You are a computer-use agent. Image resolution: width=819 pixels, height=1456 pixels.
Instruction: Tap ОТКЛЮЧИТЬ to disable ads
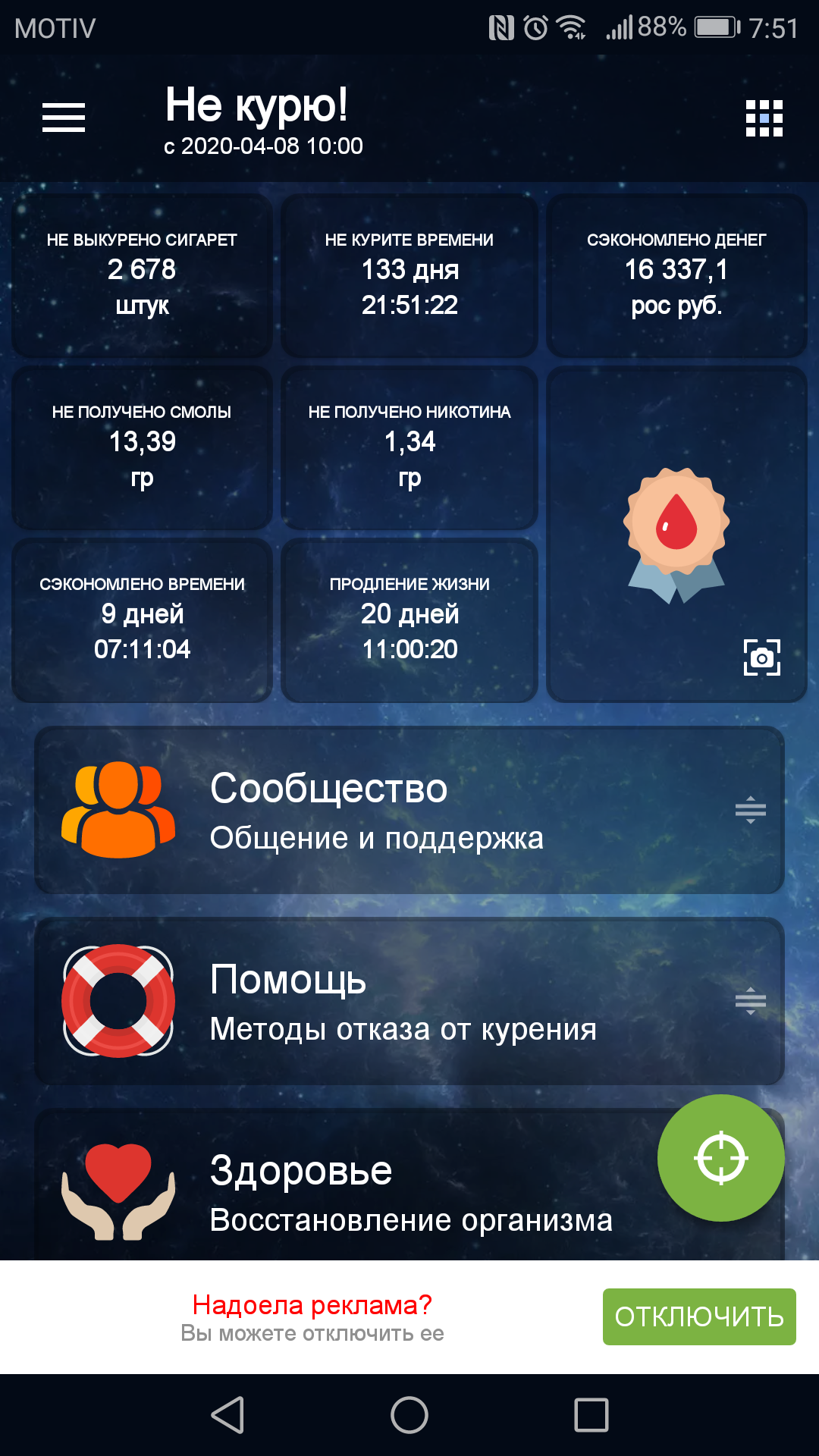pyautogui.click(x=698, y=1316)
